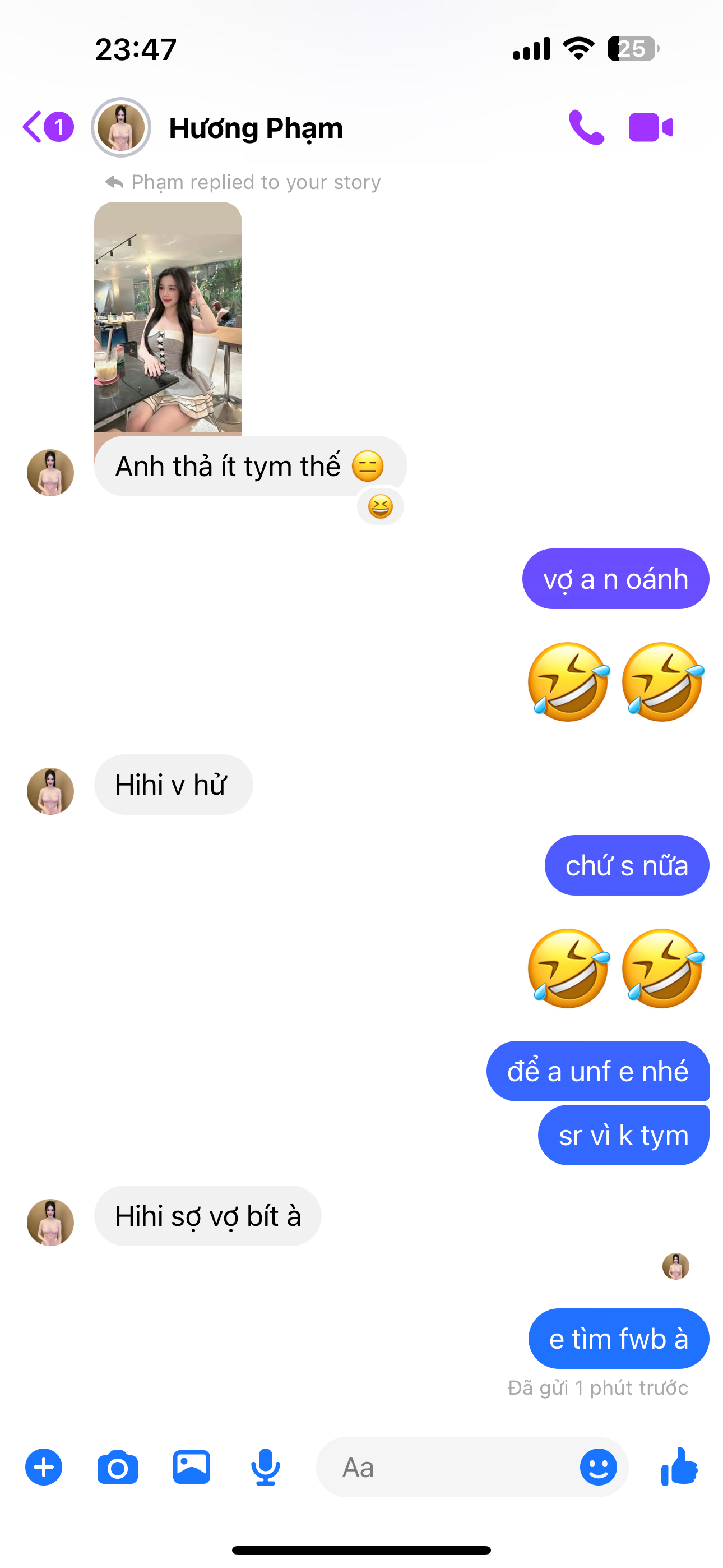Open the photo gallery picker
Screen dimensions: 723x1568
[192, 1467]
